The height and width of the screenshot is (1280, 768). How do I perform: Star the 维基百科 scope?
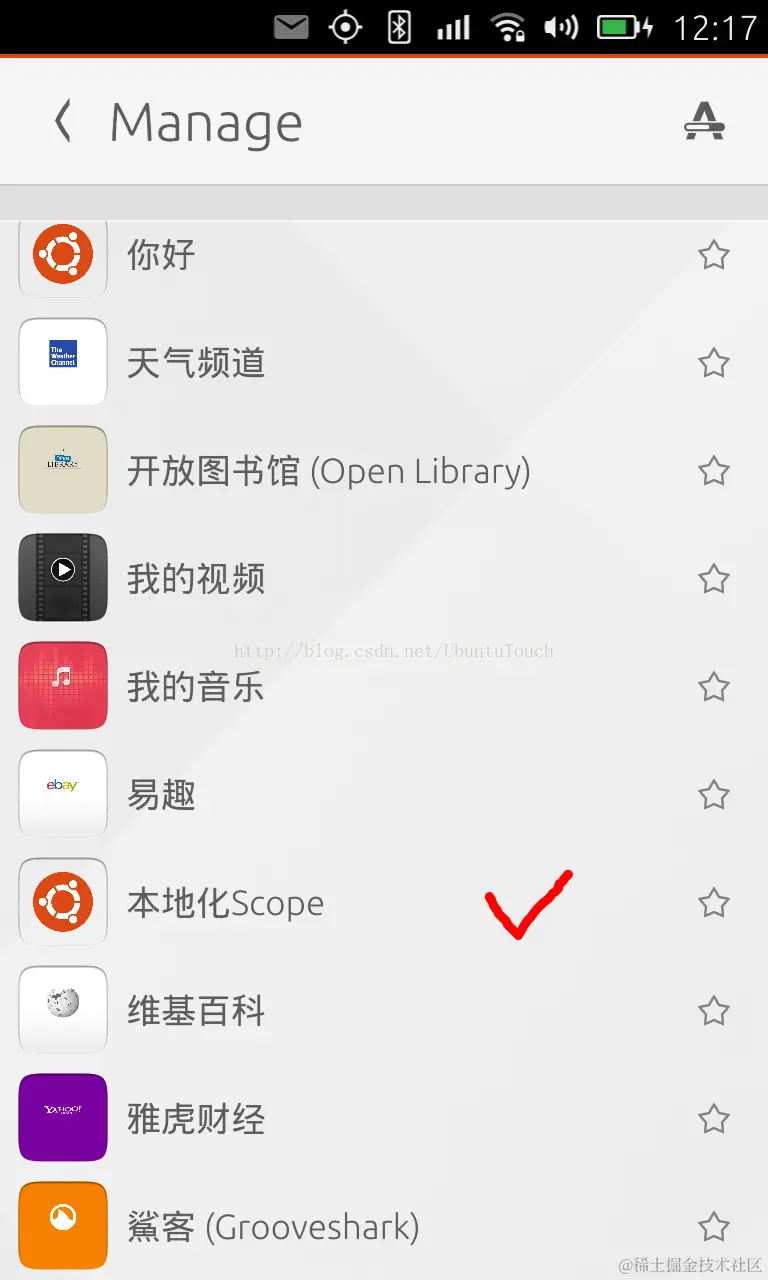713,1011
